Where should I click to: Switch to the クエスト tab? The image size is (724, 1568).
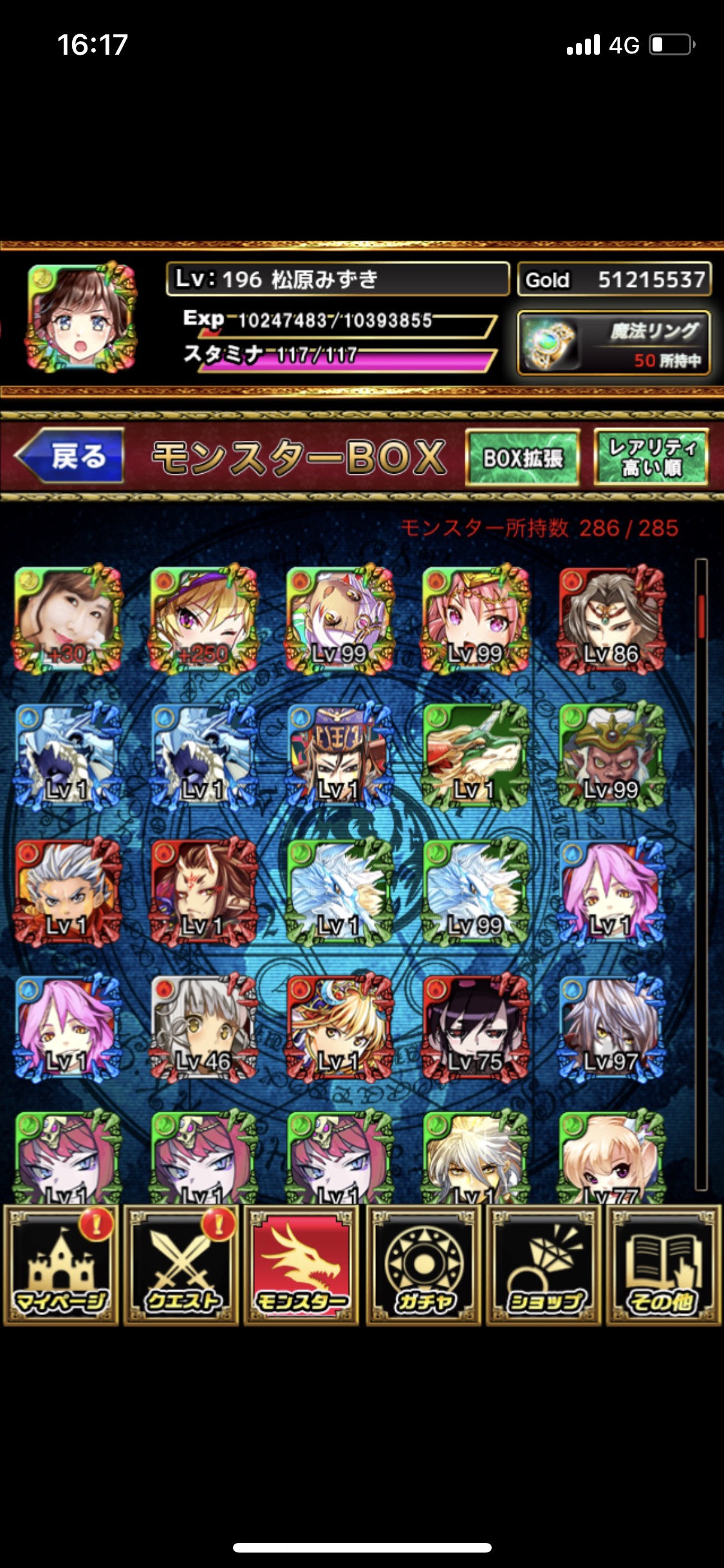[181, 1265]
